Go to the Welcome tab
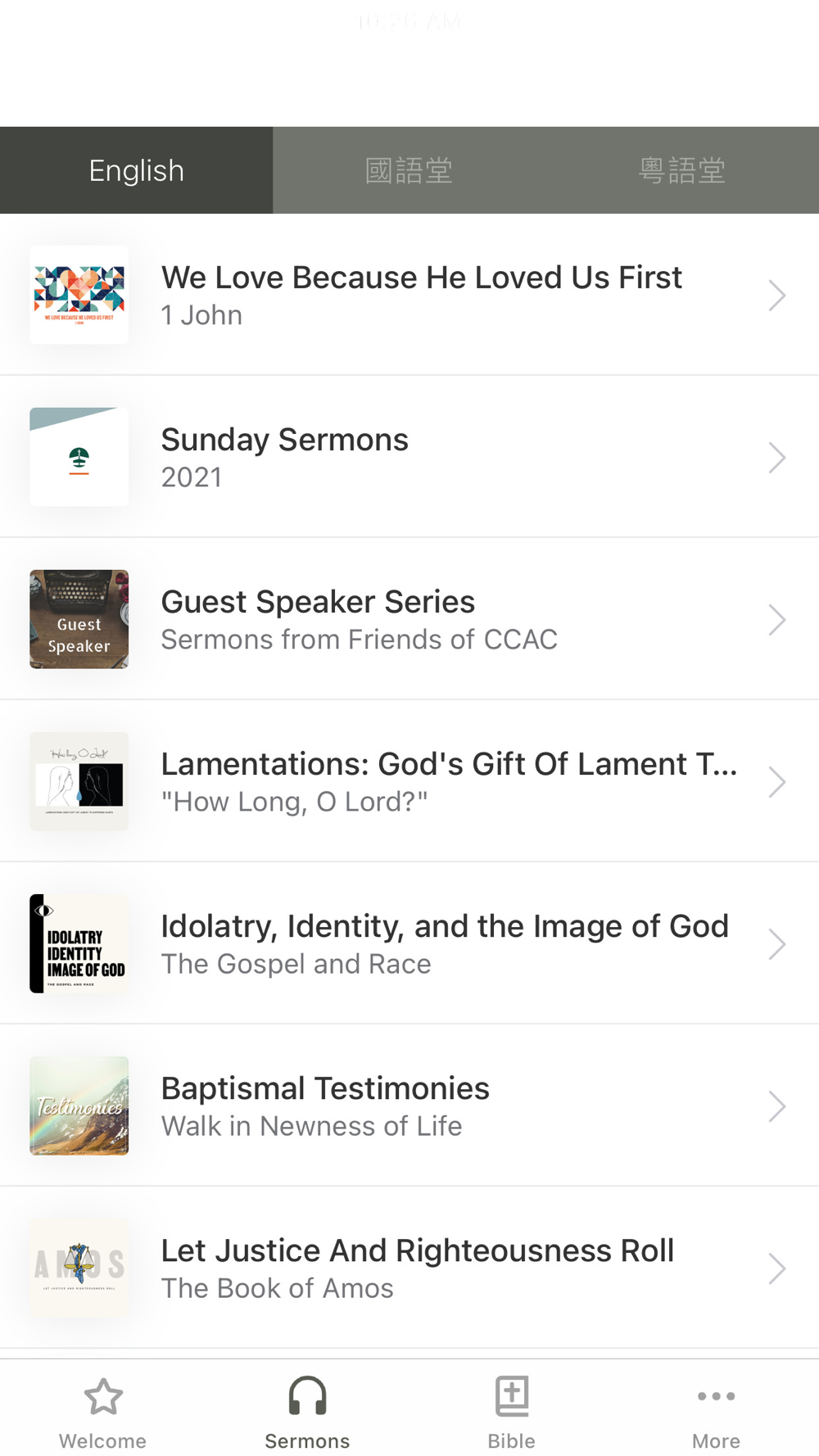The image size is (819, 1456). tap(102, 1412)
